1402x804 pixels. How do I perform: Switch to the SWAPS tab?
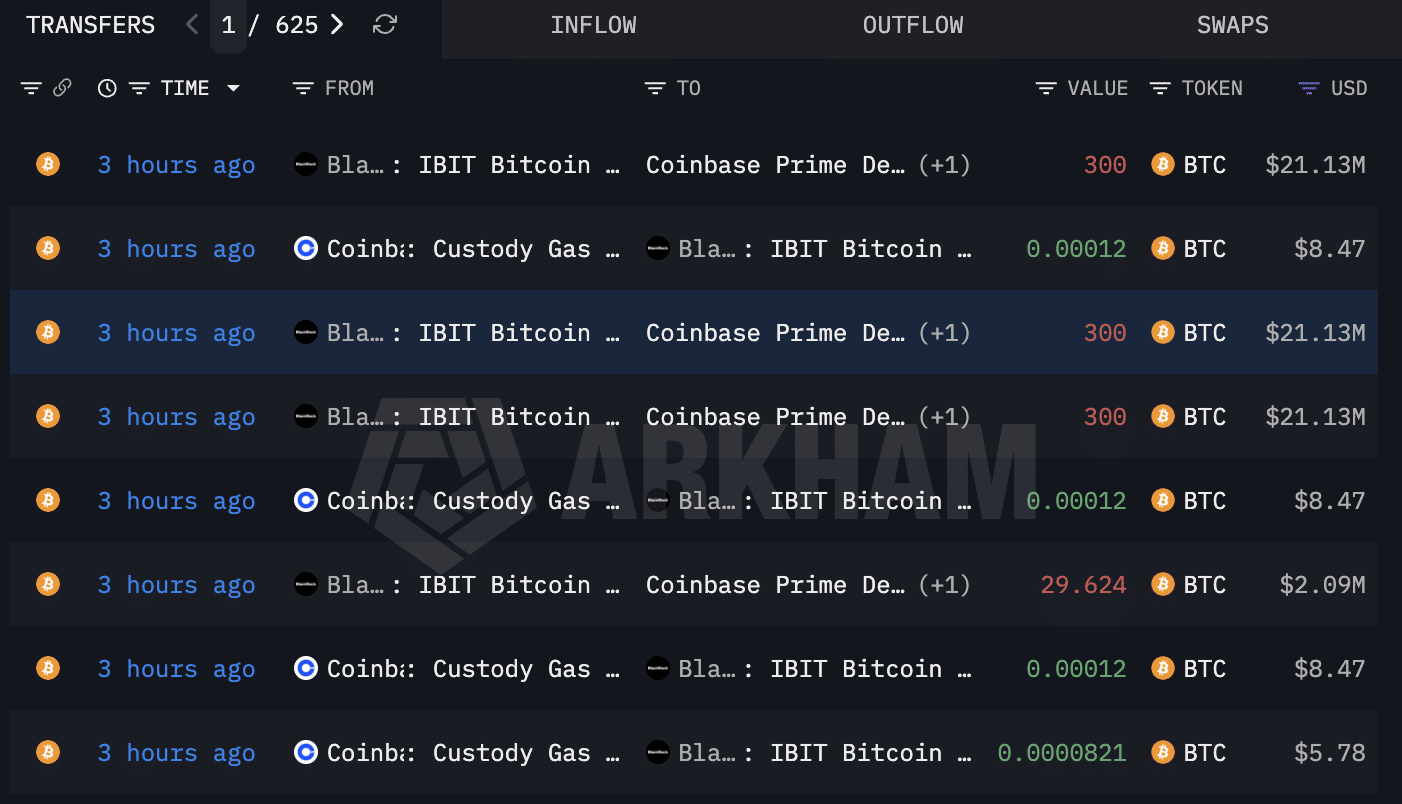1232,26
